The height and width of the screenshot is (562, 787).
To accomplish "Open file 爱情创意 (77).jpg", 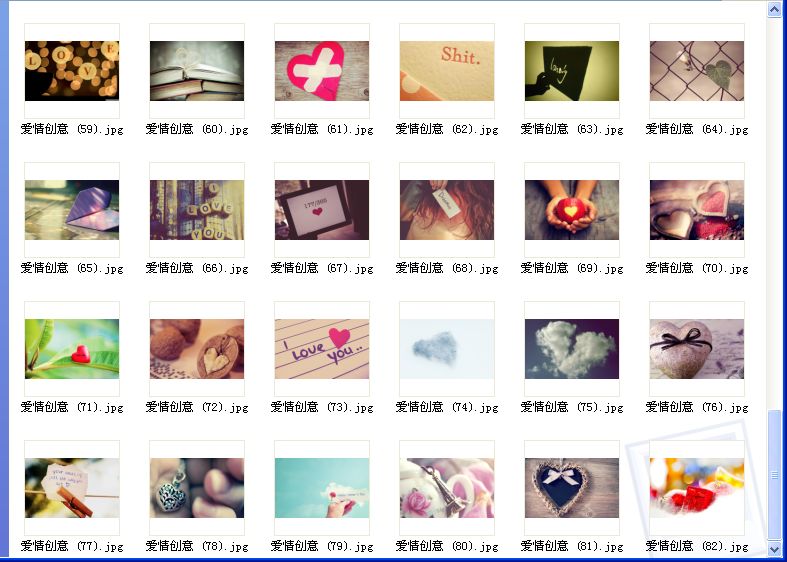I will (x=72, y=488).
